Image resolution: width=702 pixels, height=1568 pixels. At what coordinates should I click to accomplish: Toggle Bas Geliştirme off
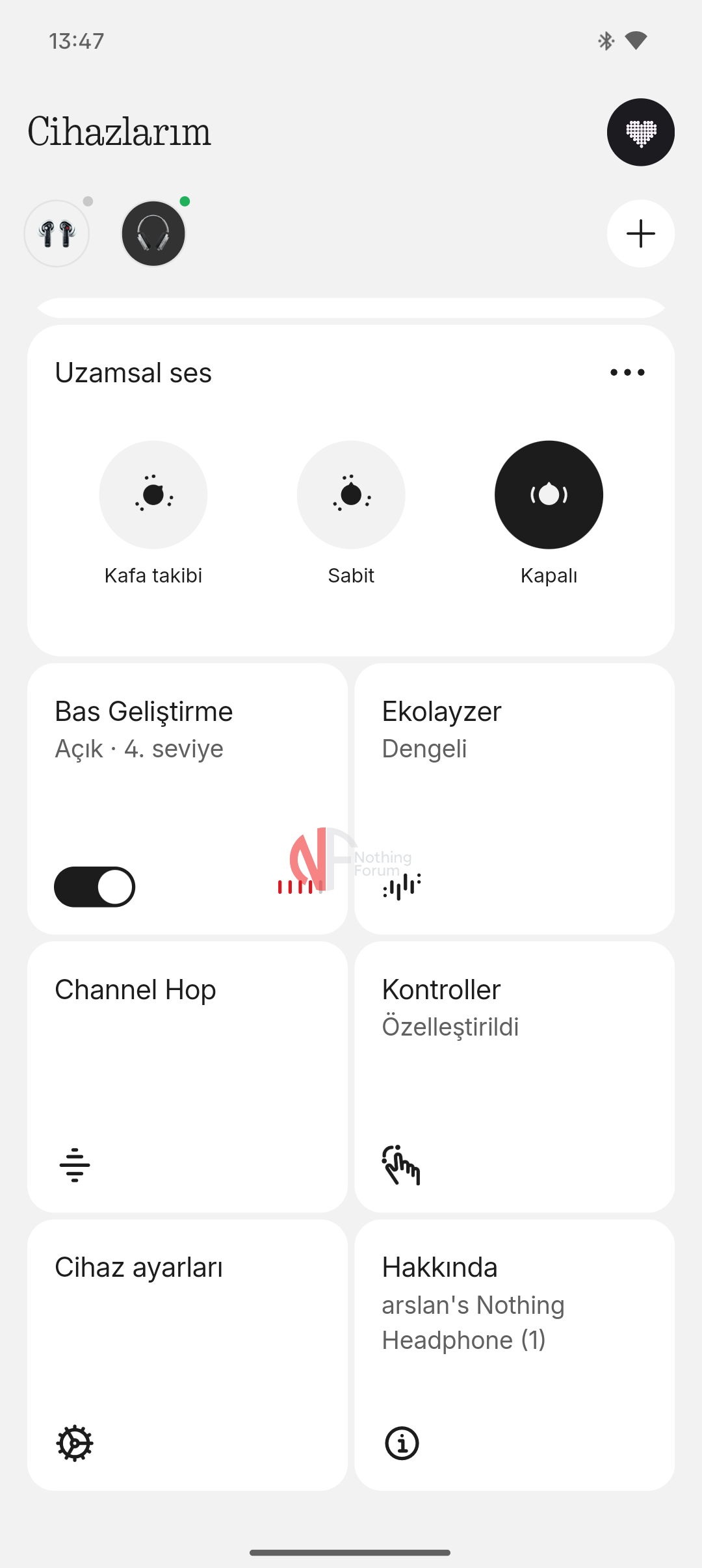(95, 885)
